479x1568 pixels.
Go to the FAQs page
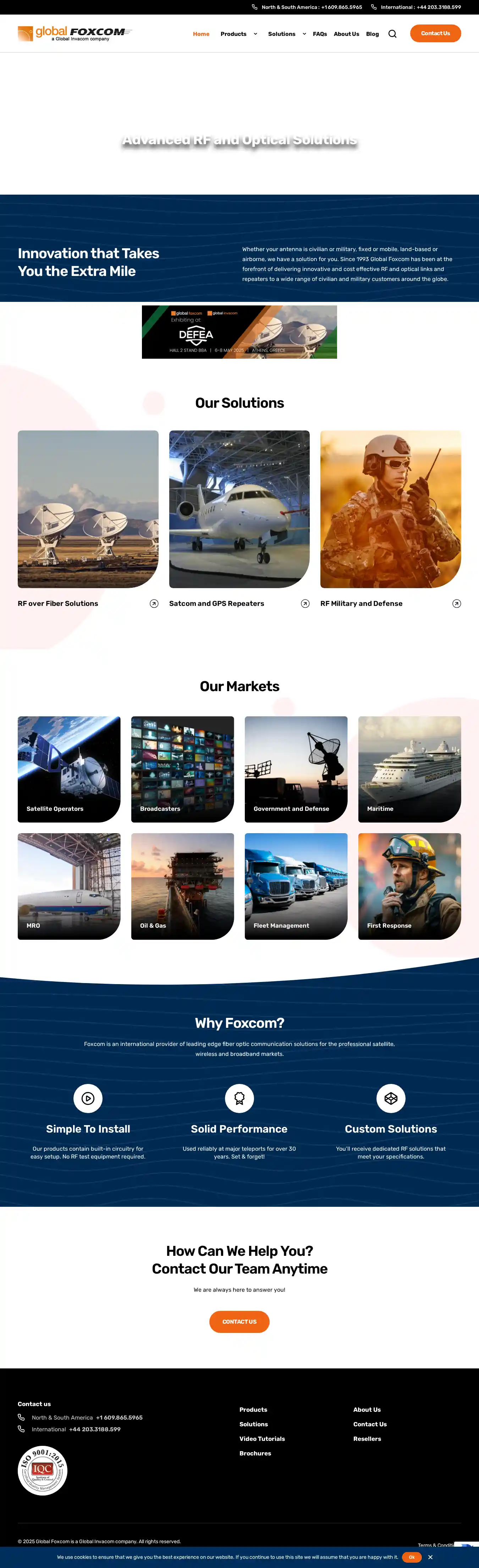click(x=320, y=34)
